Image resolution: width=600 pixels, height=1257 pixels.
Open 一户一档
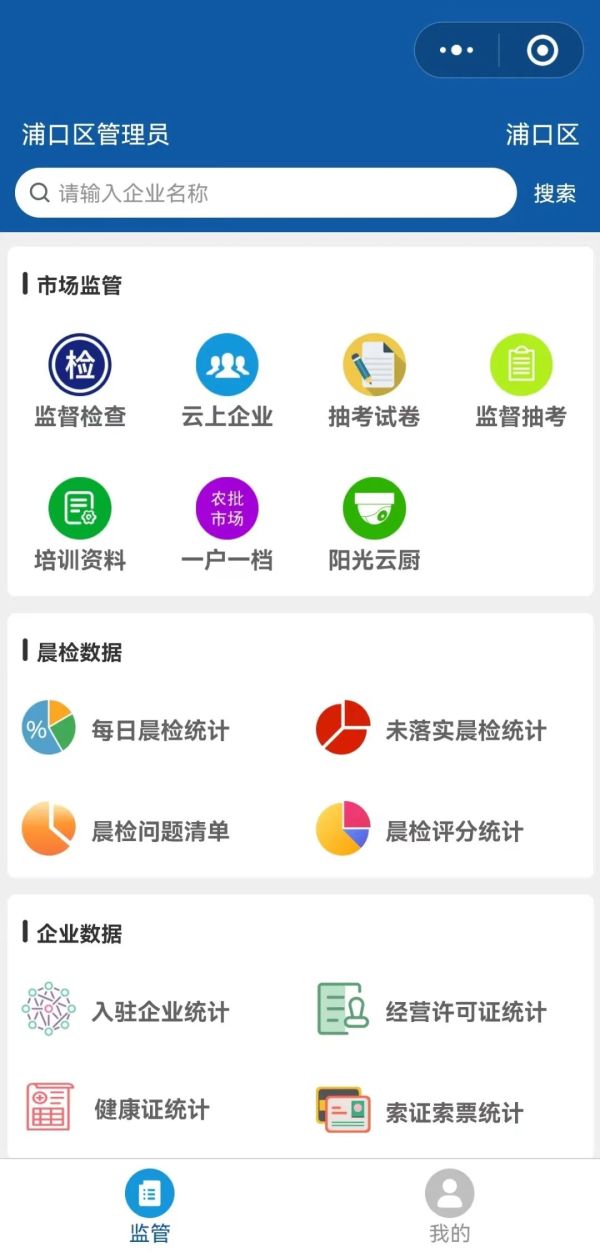(227, 525)
